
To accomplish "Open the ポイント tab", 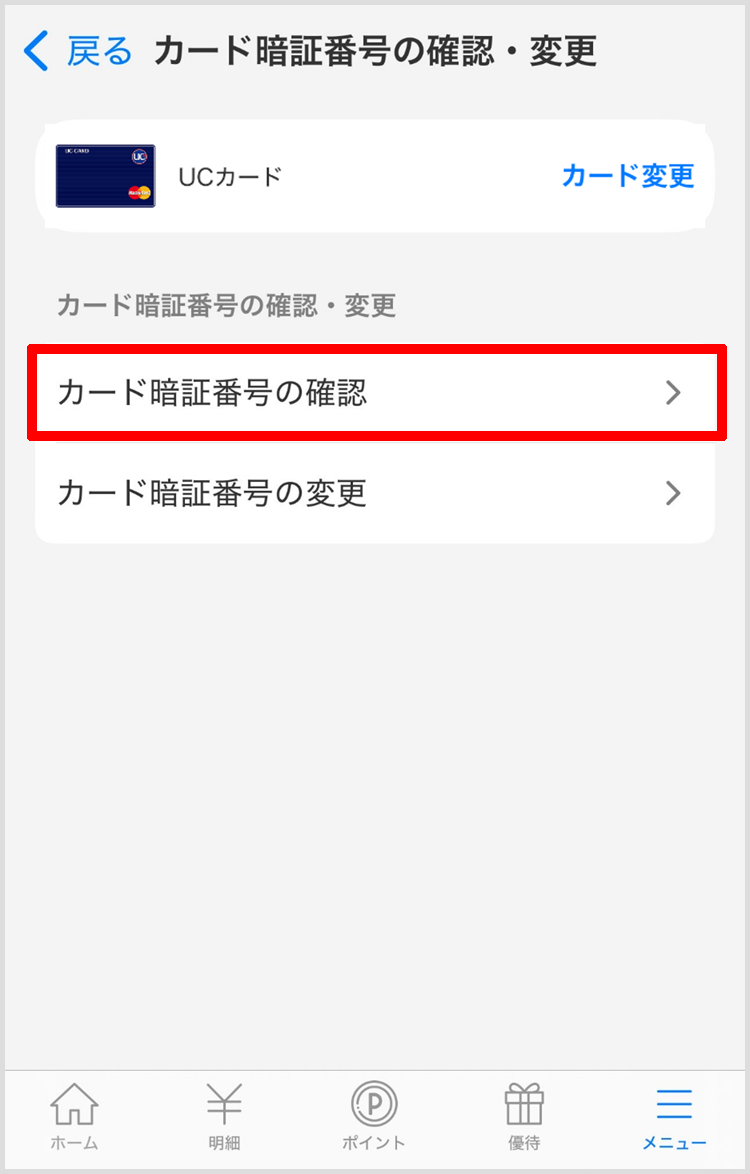I will (375, 1115).
